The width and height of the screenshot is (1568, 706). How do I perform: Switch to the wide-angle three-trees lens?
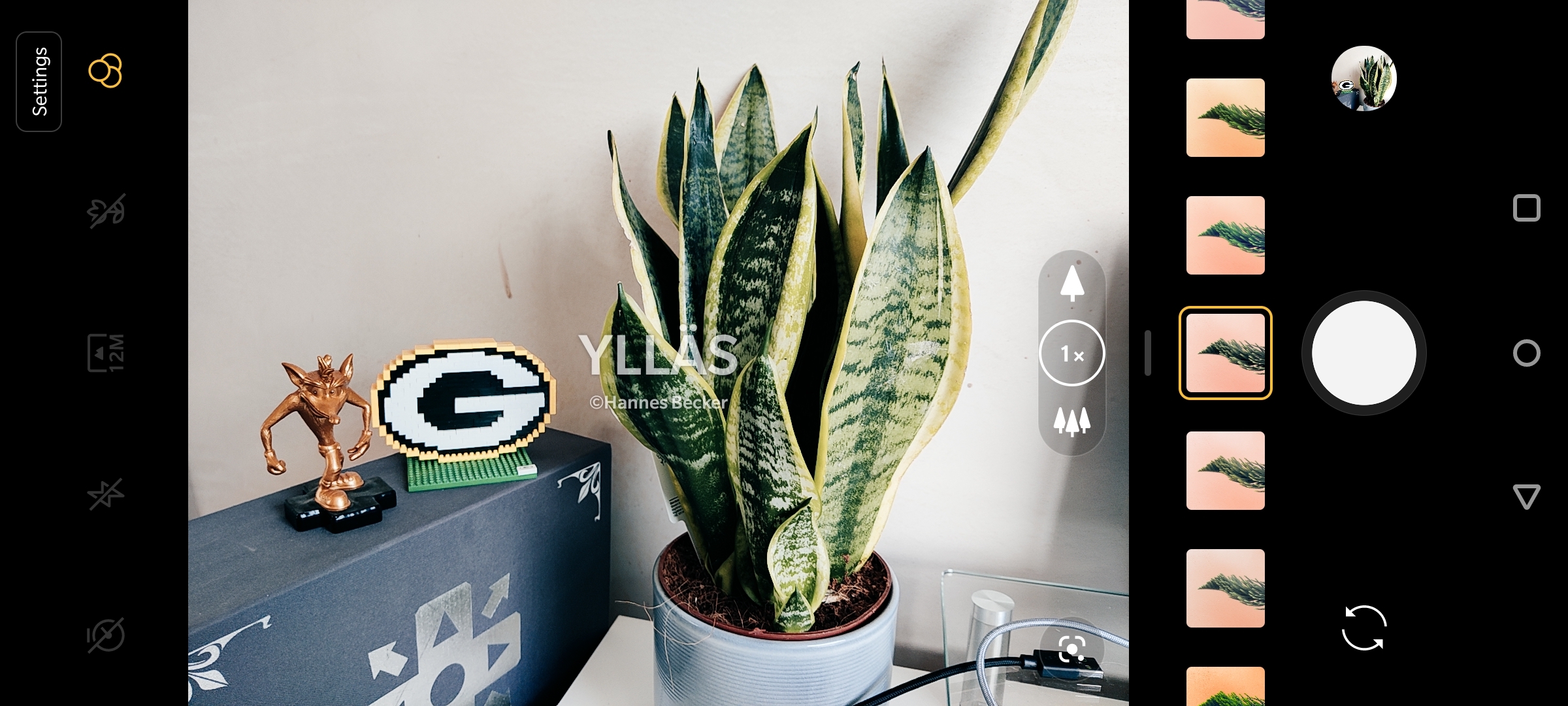click(1072, 421)
